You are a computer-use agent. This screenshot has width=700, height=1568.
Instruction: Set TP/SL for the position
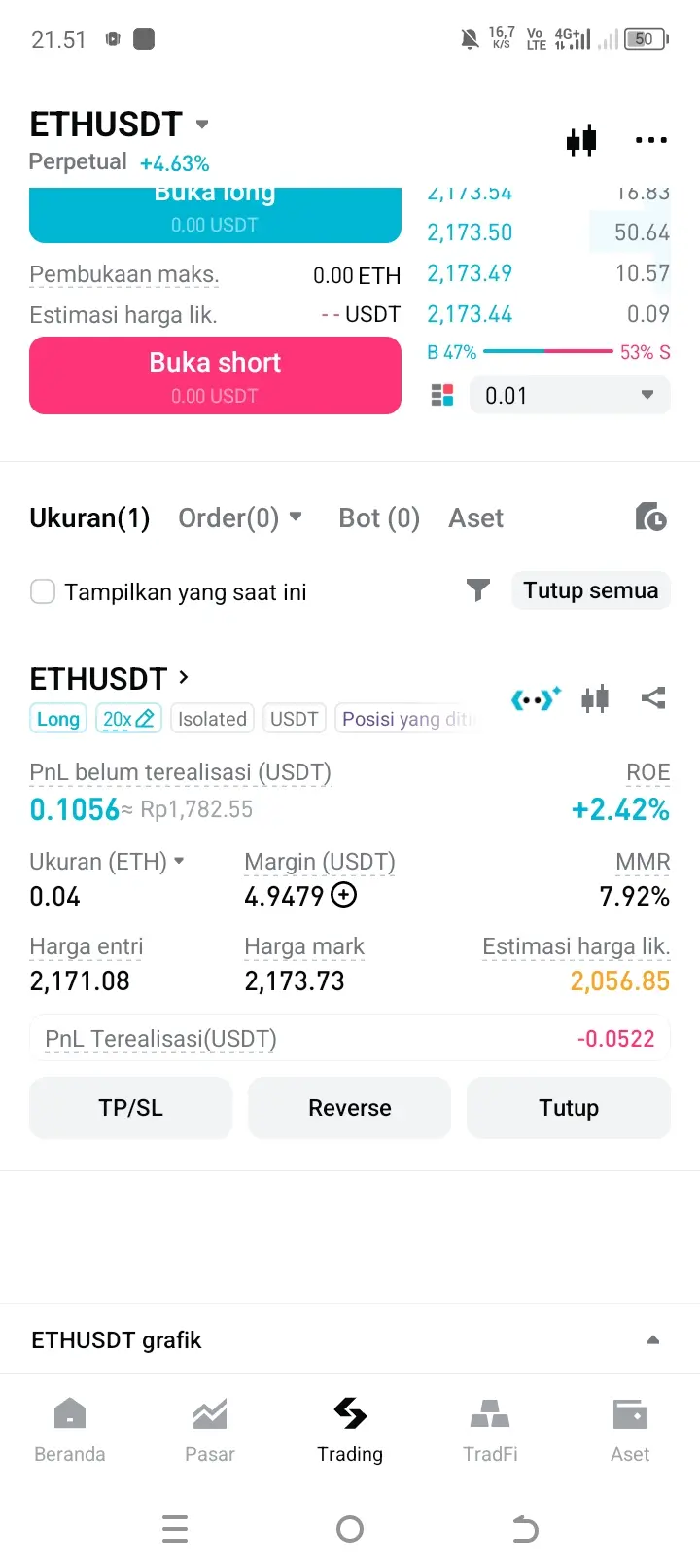tap(130, 1108)
